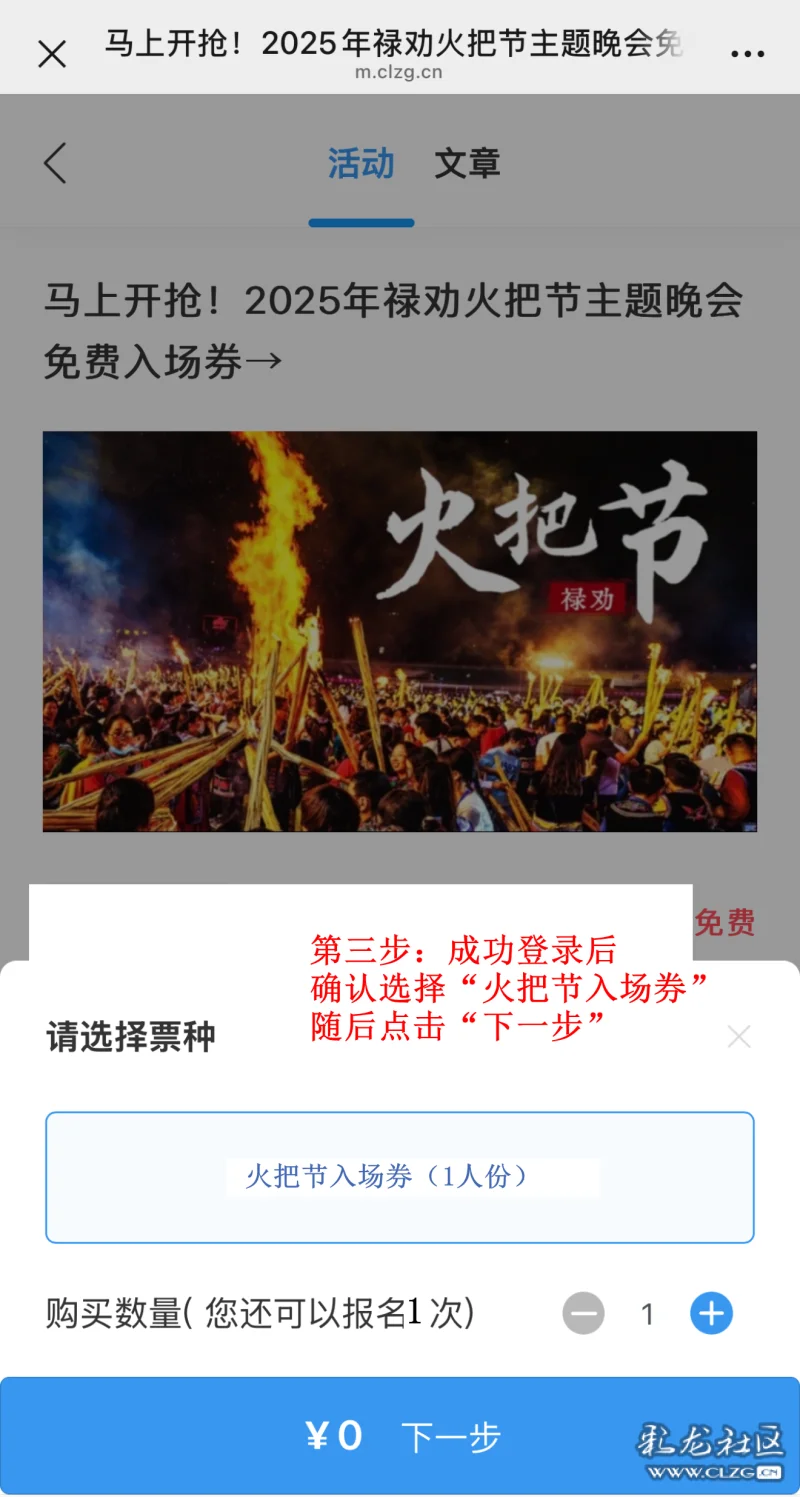Switch to the 文章 tab
The image size is (800, 1497).
467,164
